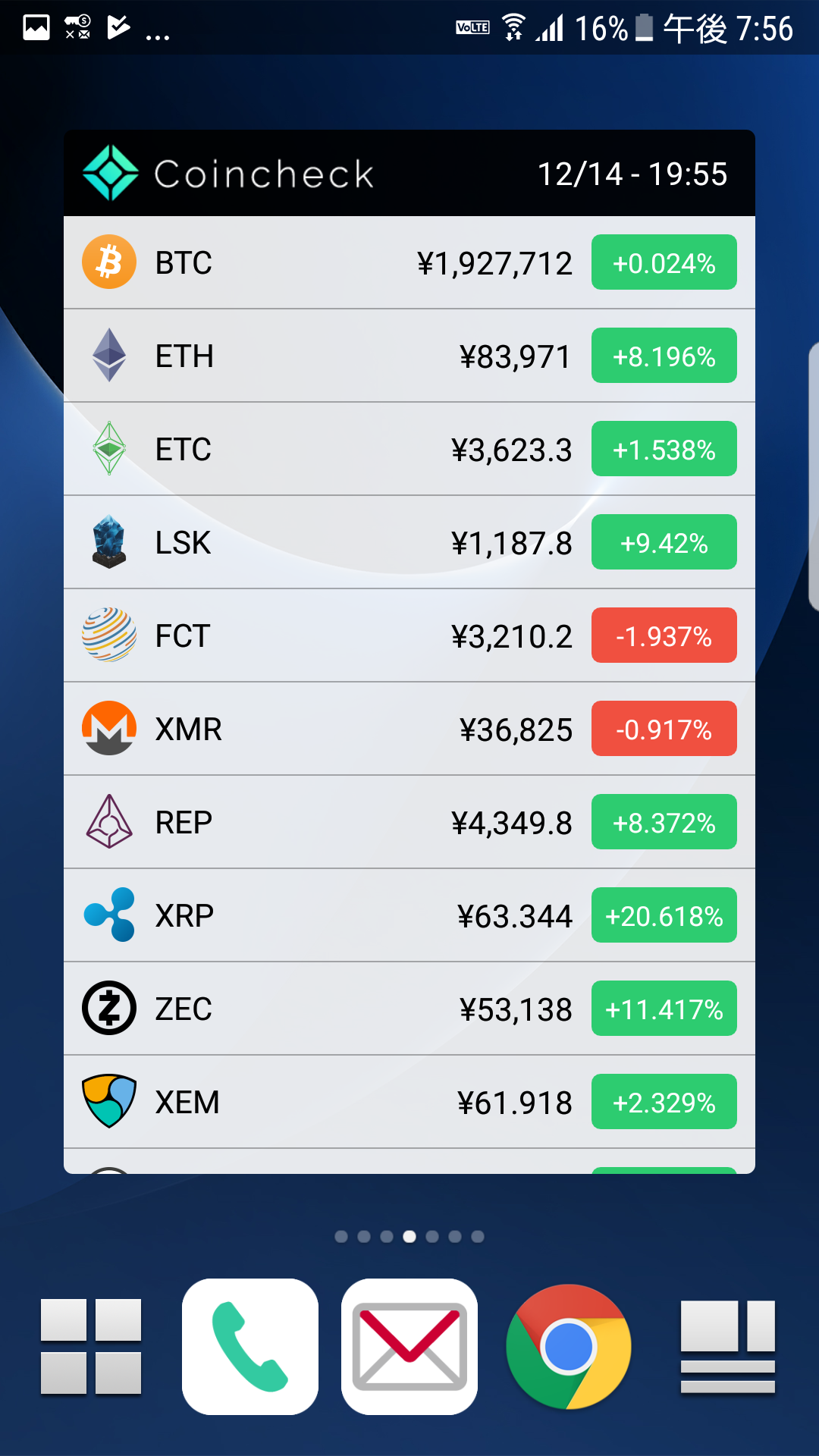Tap the LSK price row
819x1456 pixels.
pos(409,542)
